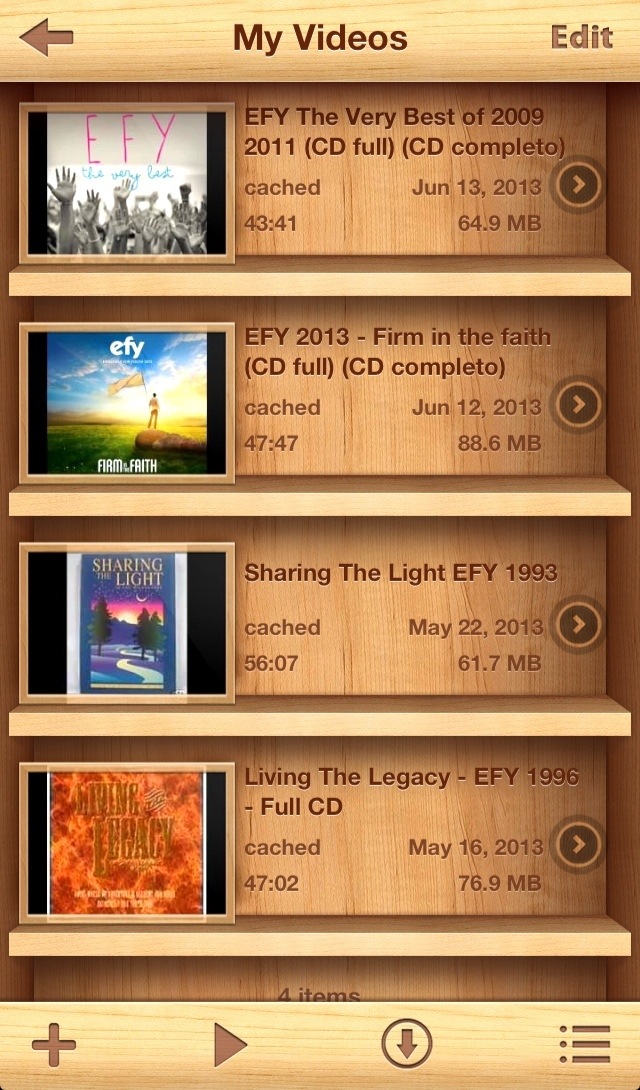Go back using the arrow icon
This screenshot has width=640, height=1090.
47,38
